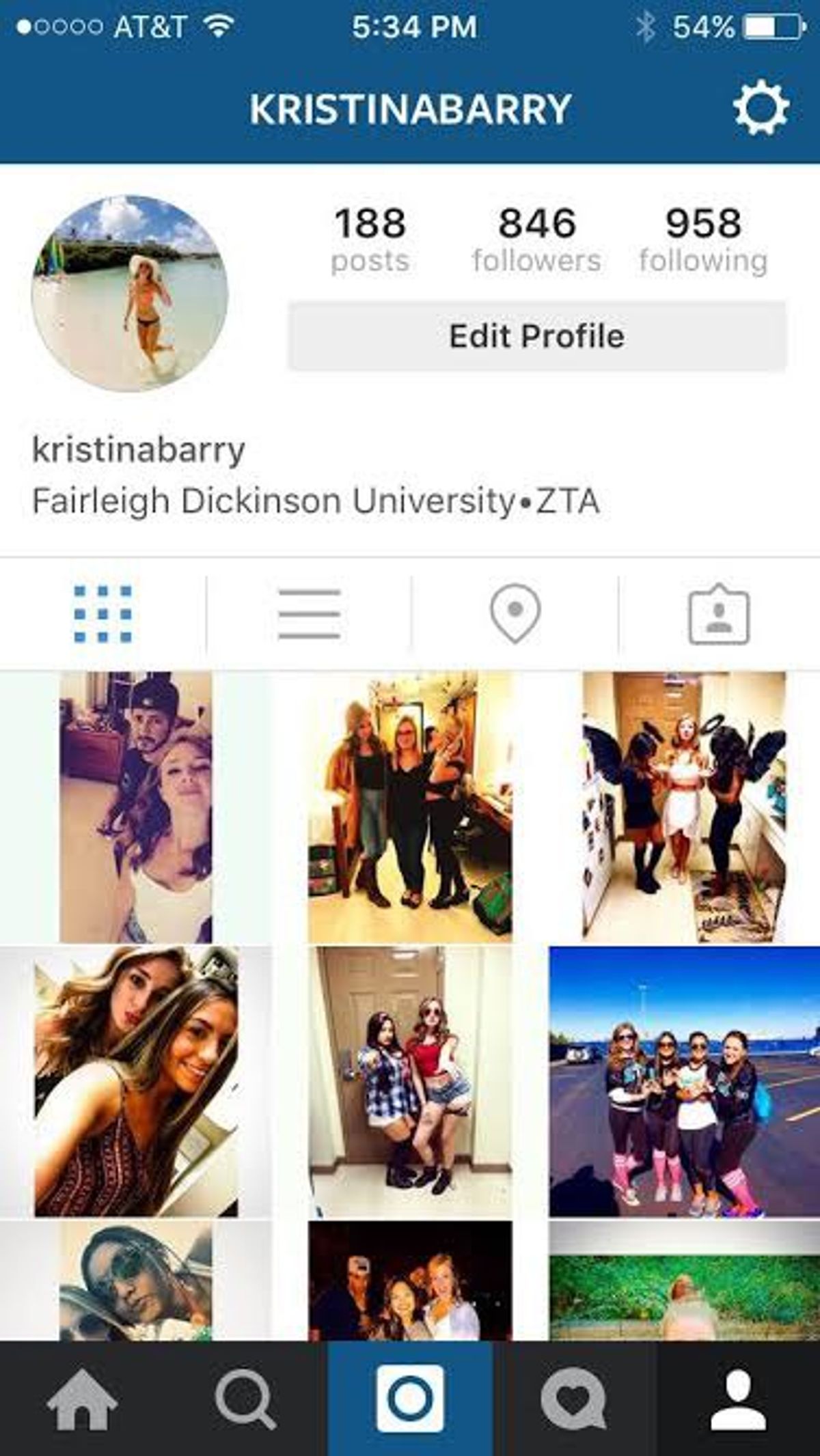Select the grid view icon
The image size is (820, 1456).
101,613
